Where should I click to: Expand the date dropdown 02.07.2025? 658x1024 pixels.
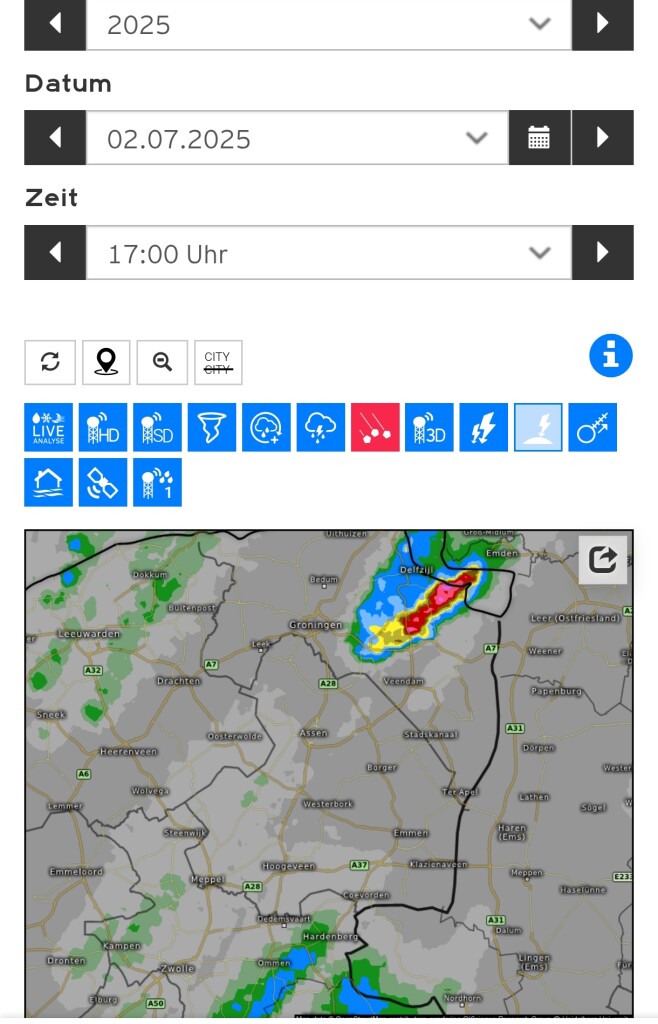297,138
